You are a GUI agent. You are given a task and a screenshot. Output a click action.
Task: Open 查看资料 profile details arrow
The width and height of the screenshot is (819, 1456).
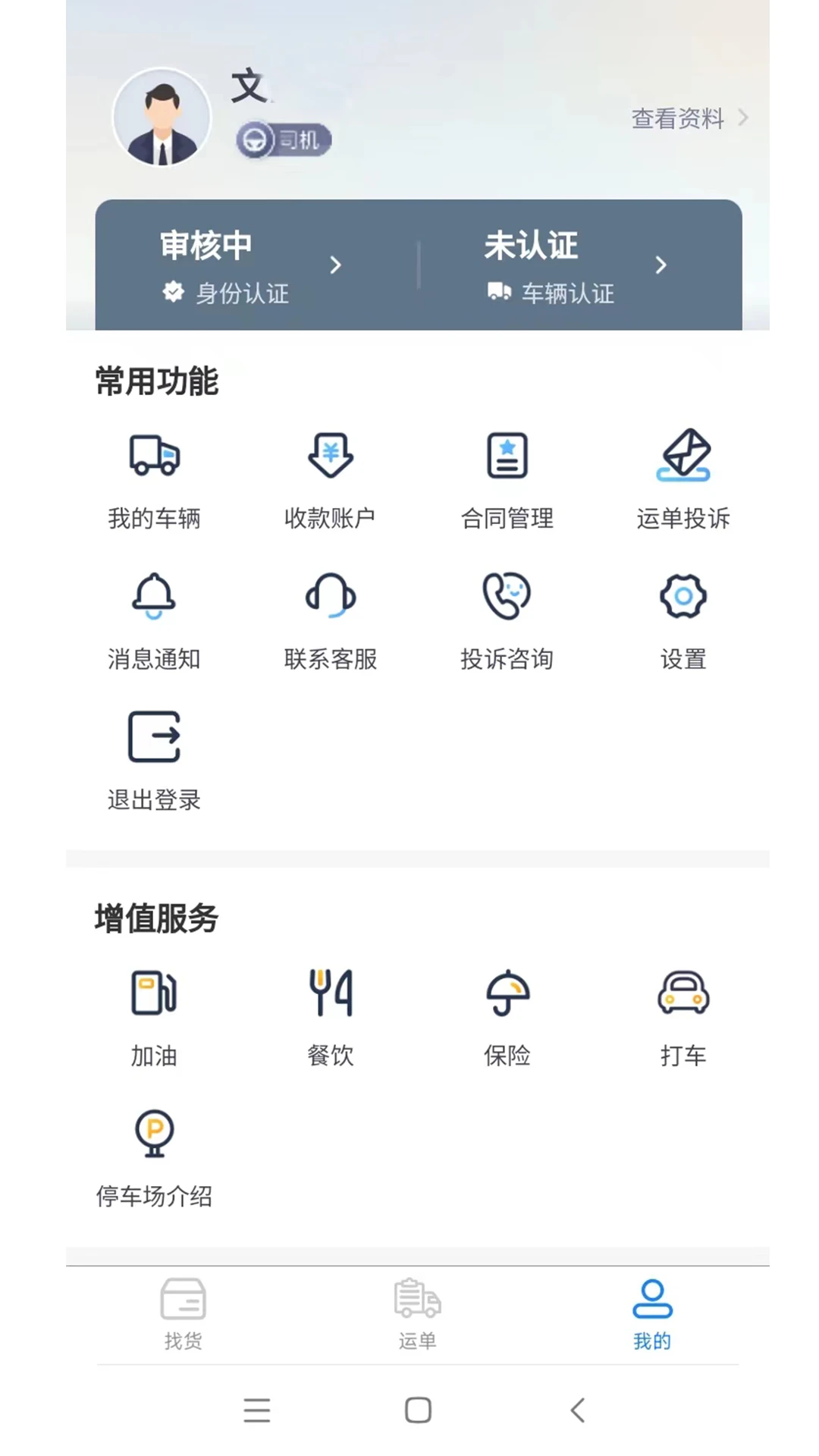(686, 118)
